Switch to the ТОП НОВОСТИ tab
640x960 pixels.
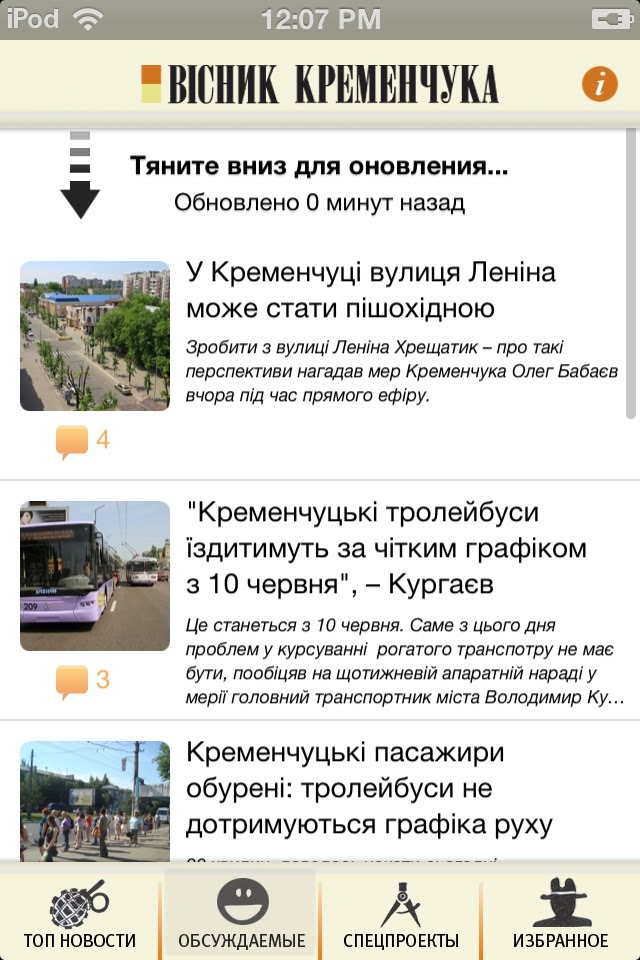pyautogui.click(x=80, y=914)
